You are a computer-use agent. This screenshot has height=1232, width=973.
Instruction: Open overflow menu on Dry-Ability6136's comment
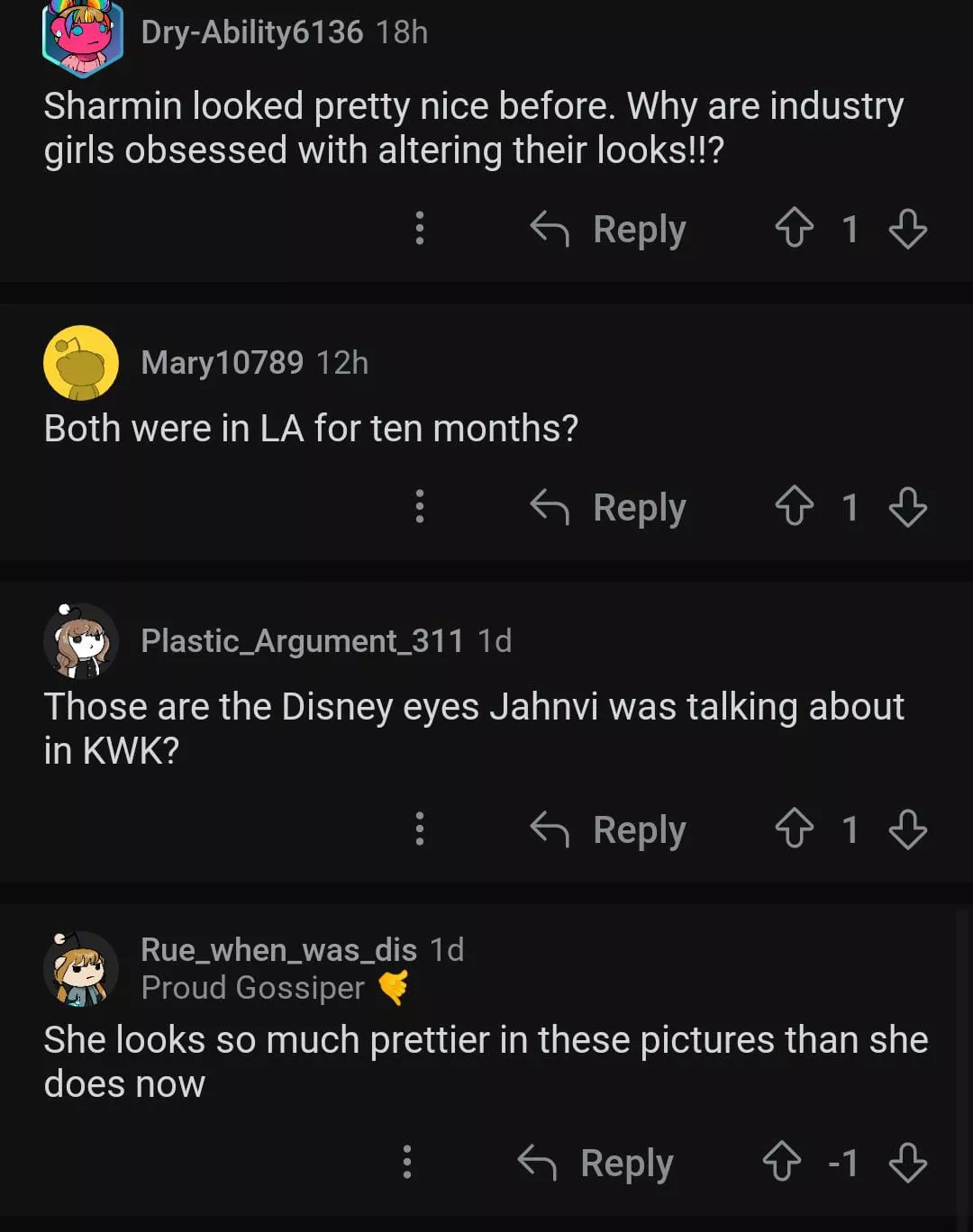(x=420, y=229)
